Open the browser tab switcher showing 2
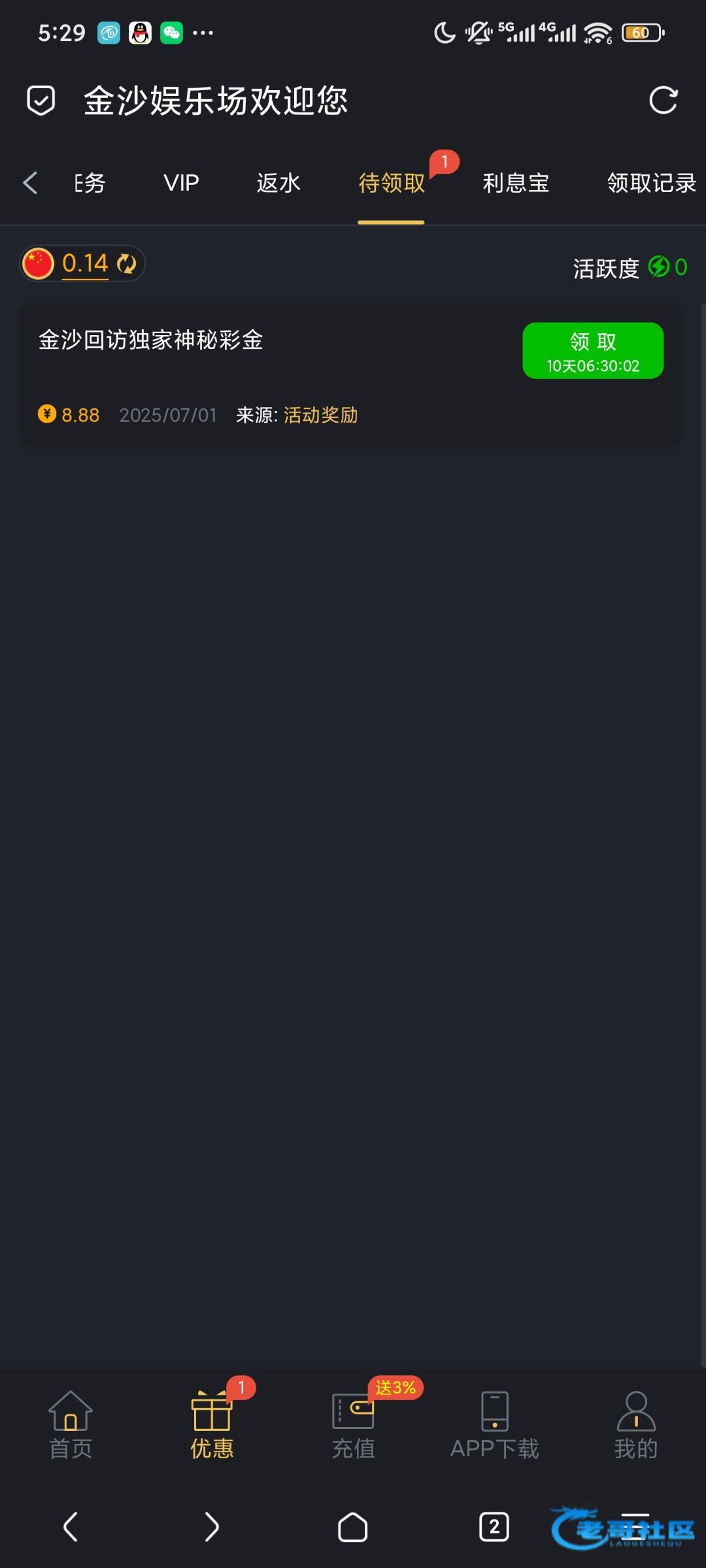Screen dimensions: 706x1568 tap(494, 1527)
